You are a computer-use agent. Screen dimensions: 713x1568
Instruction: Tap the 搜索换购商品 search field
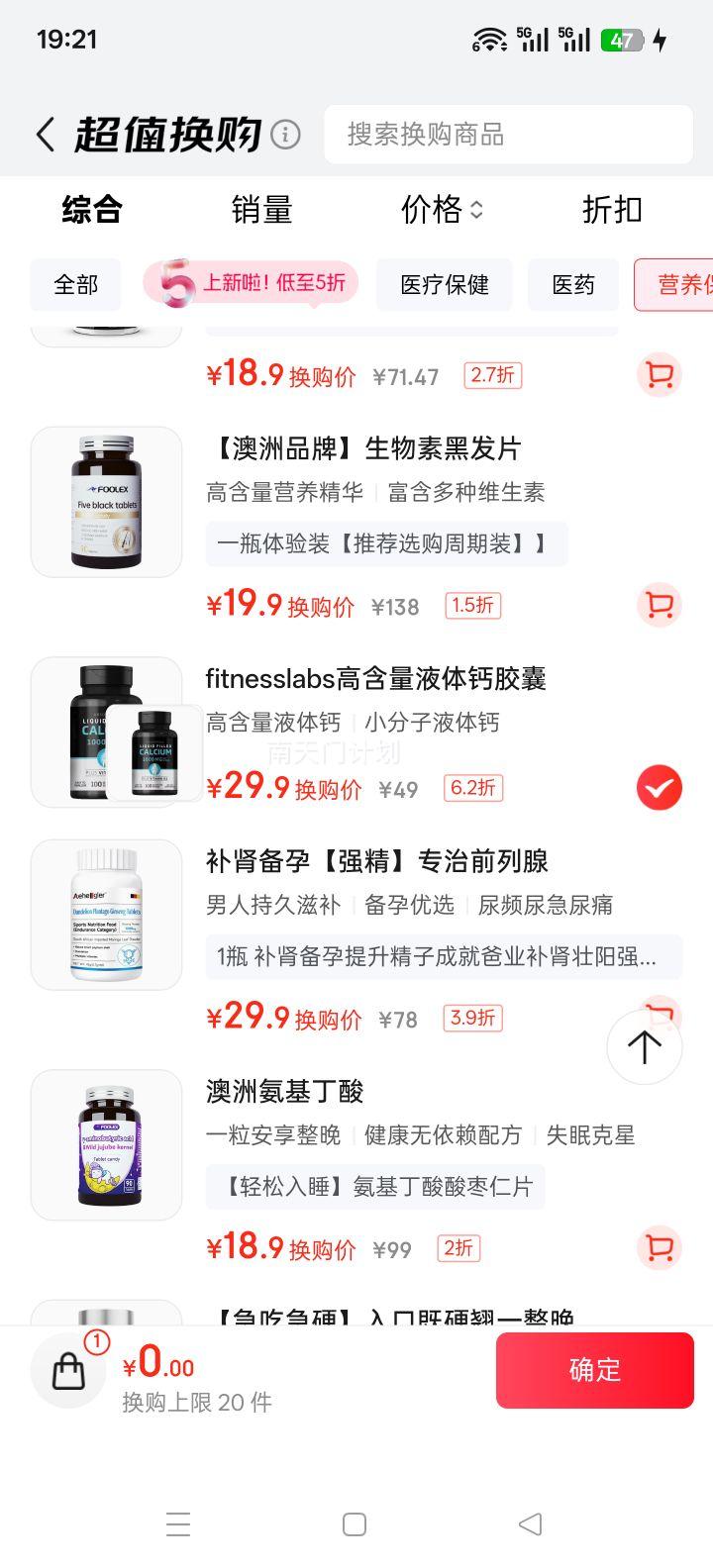(x=508, y=134)
